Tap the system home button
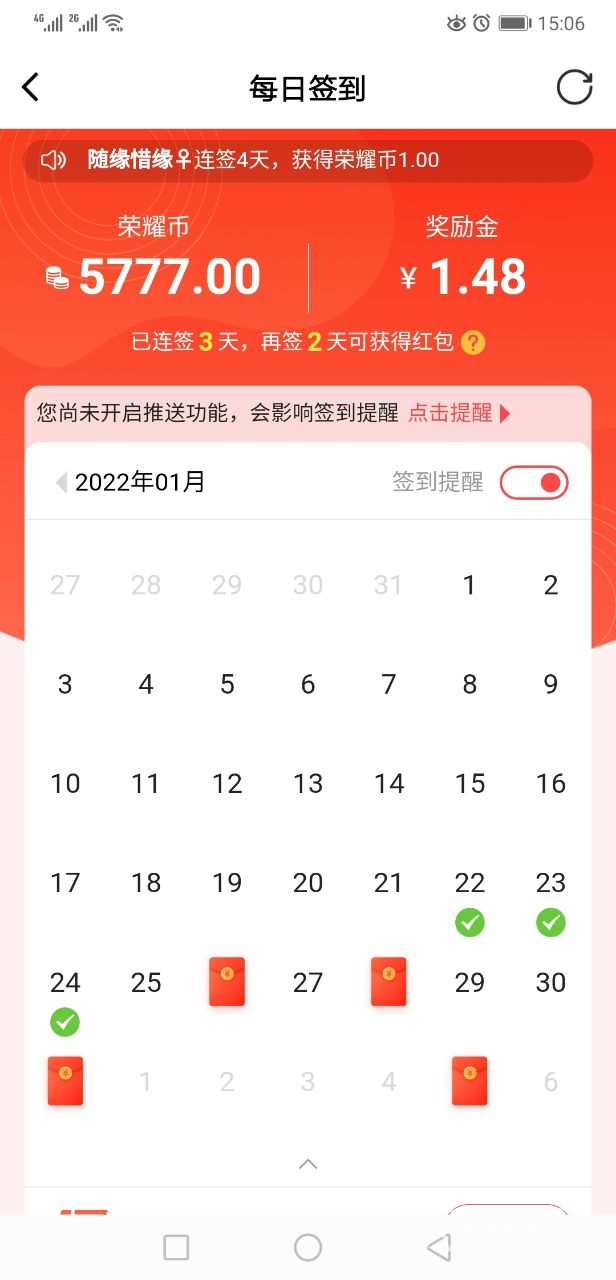The width and height of the screenshot is (616, 1280). [308, 1247]
